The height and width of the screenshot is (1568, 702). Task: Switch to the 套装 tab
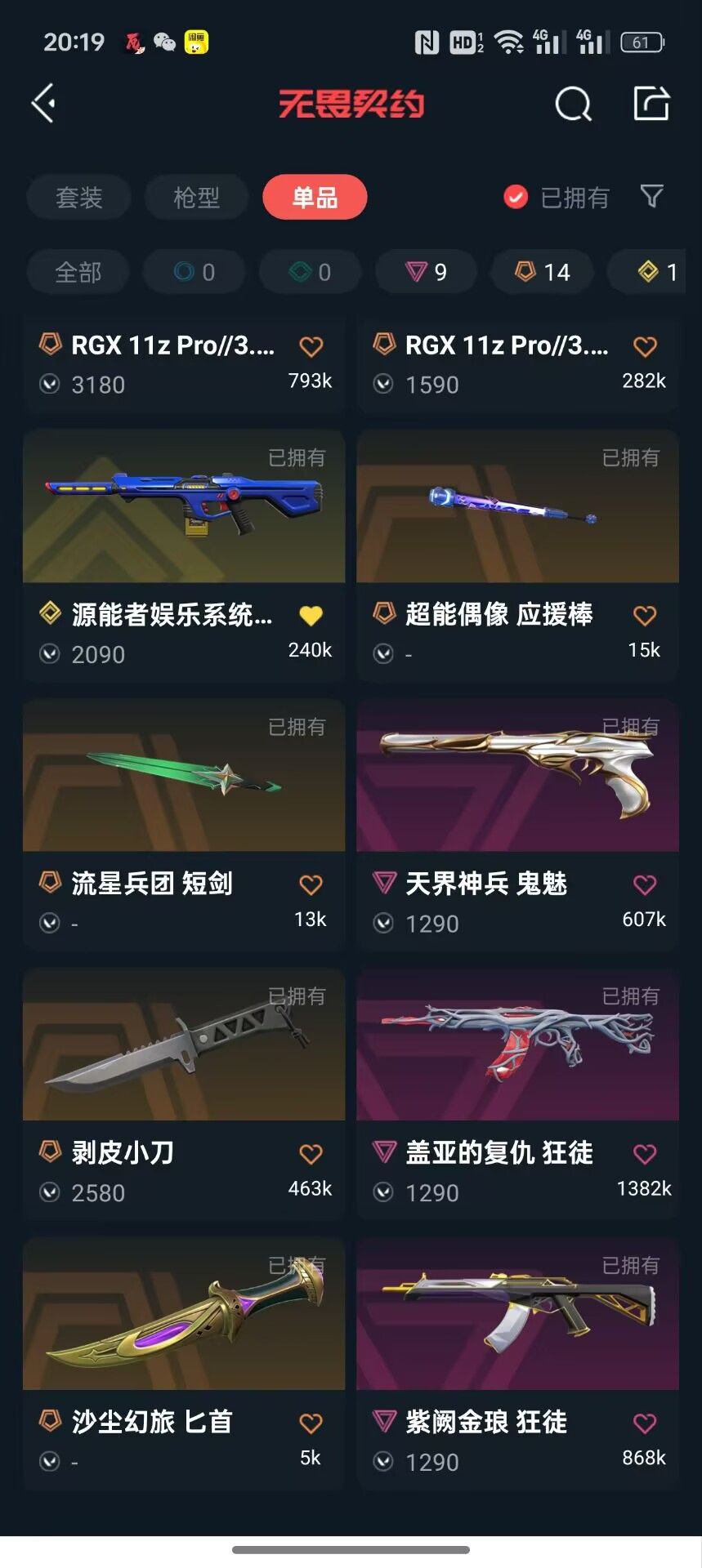pos(78,197)
